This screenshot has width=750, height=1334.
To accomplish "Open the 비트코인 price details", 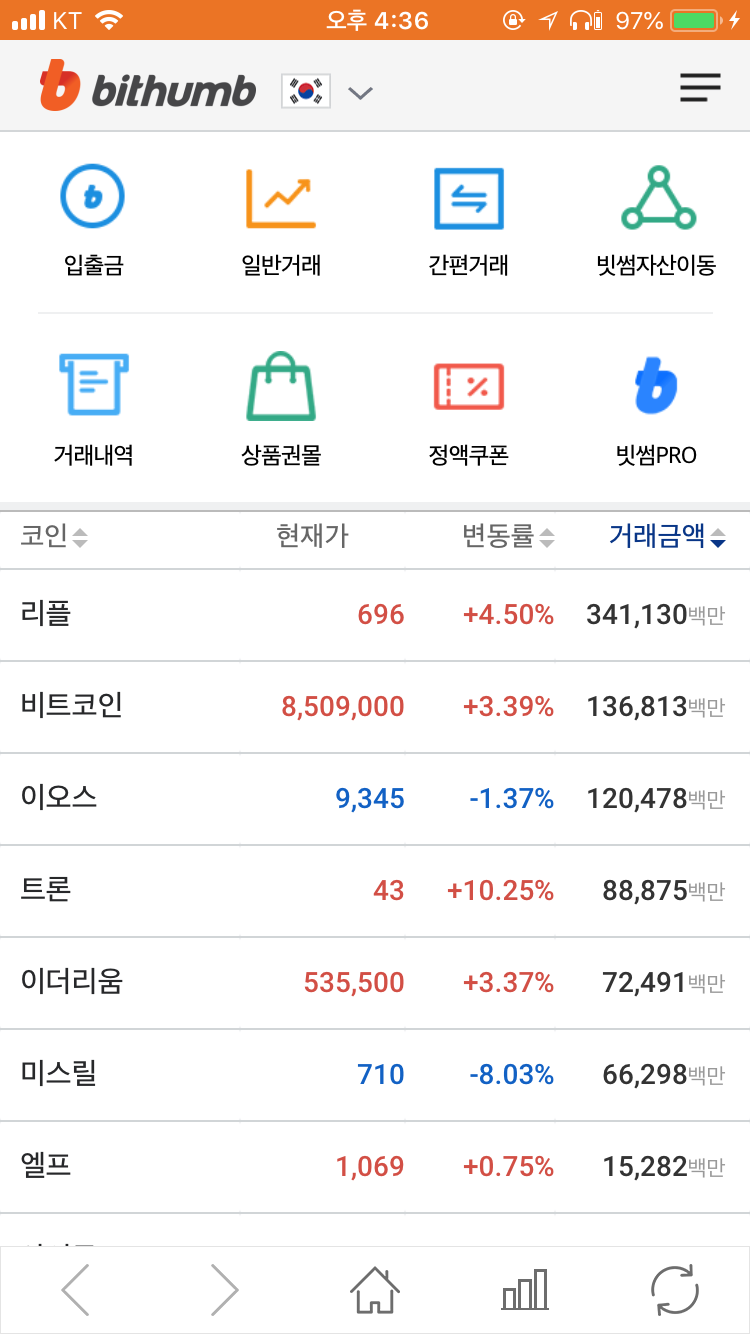I will 375,706.
